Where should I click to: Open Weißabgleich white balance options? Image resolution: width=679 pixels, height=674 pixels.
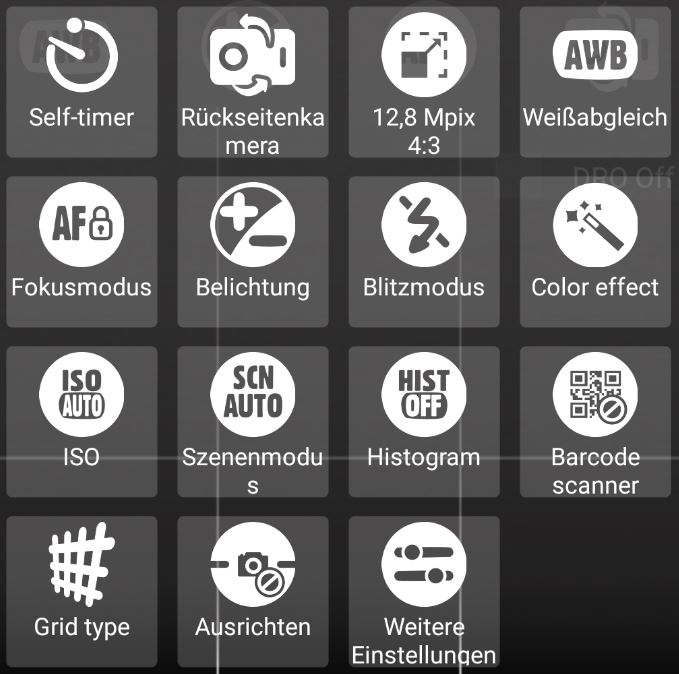[595, 80]
